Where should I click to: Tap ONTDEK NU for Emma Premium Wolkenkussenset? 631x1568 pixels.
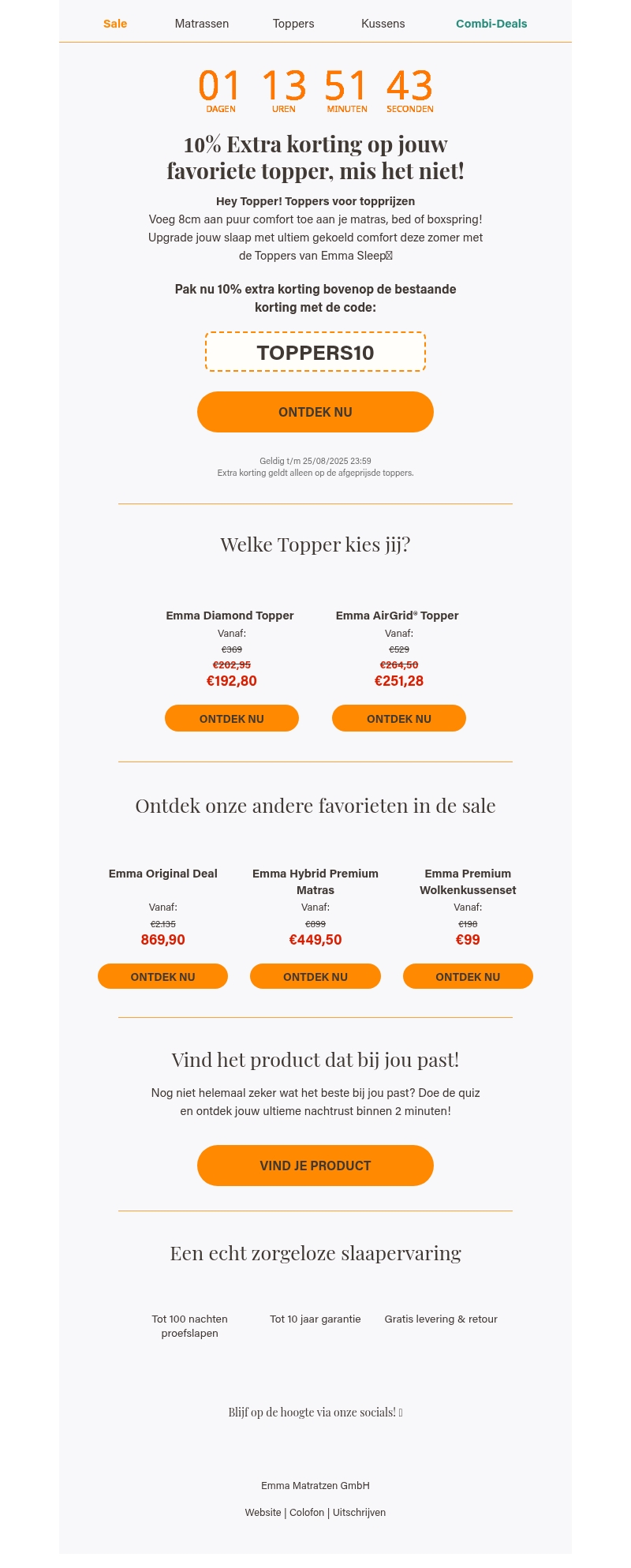(468, 977)
